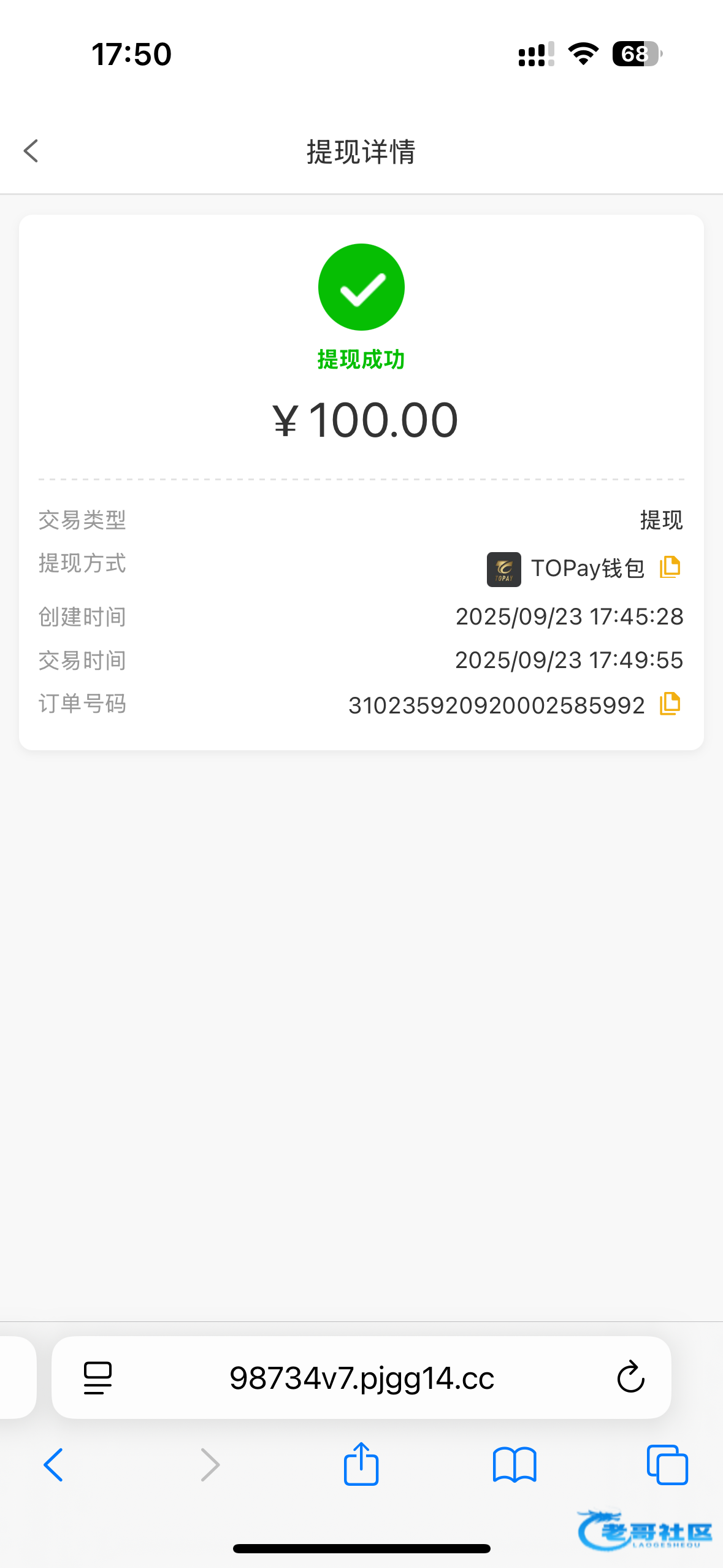The image size is (723, 1568).
Task: Open the Safari page settings menu
Action: tap(98, 1378)
